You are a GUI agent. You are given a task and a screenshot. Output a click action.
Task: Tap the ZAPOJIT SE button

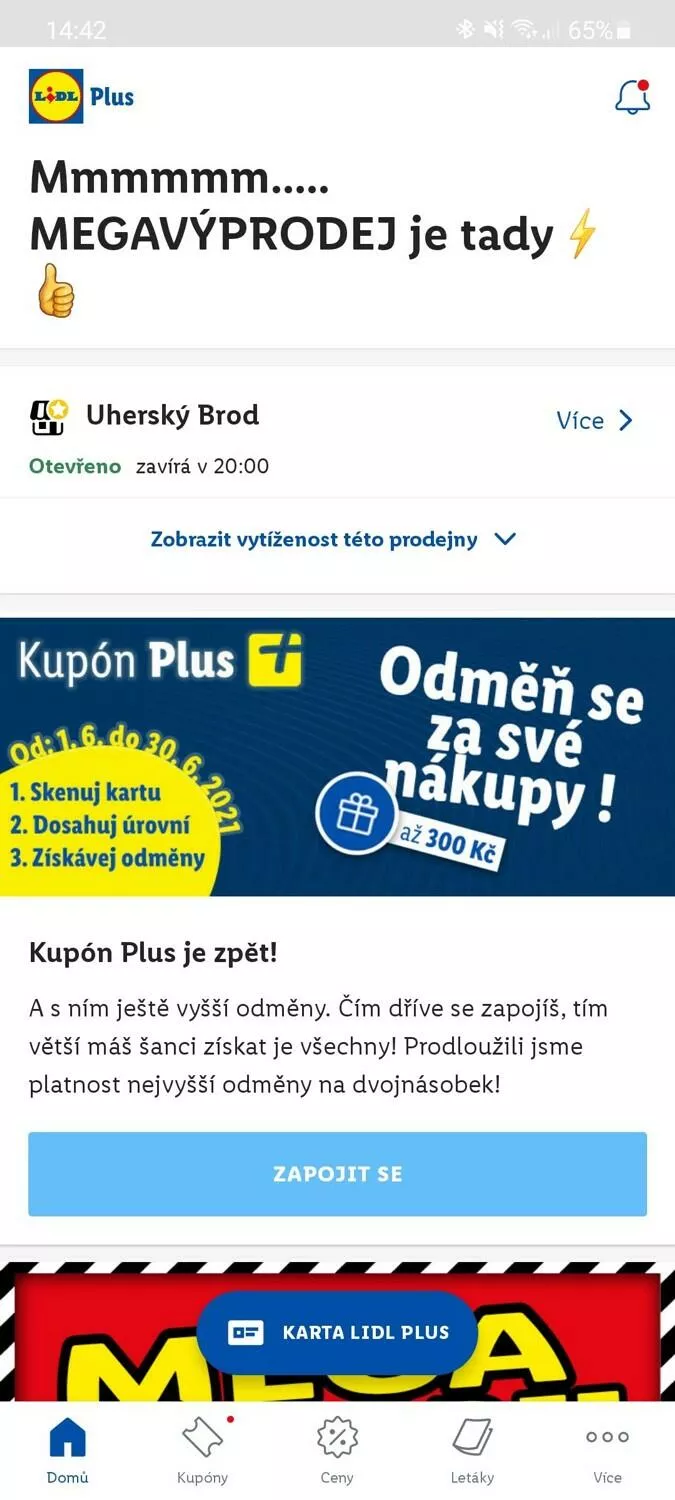[x=337, y=1174]
